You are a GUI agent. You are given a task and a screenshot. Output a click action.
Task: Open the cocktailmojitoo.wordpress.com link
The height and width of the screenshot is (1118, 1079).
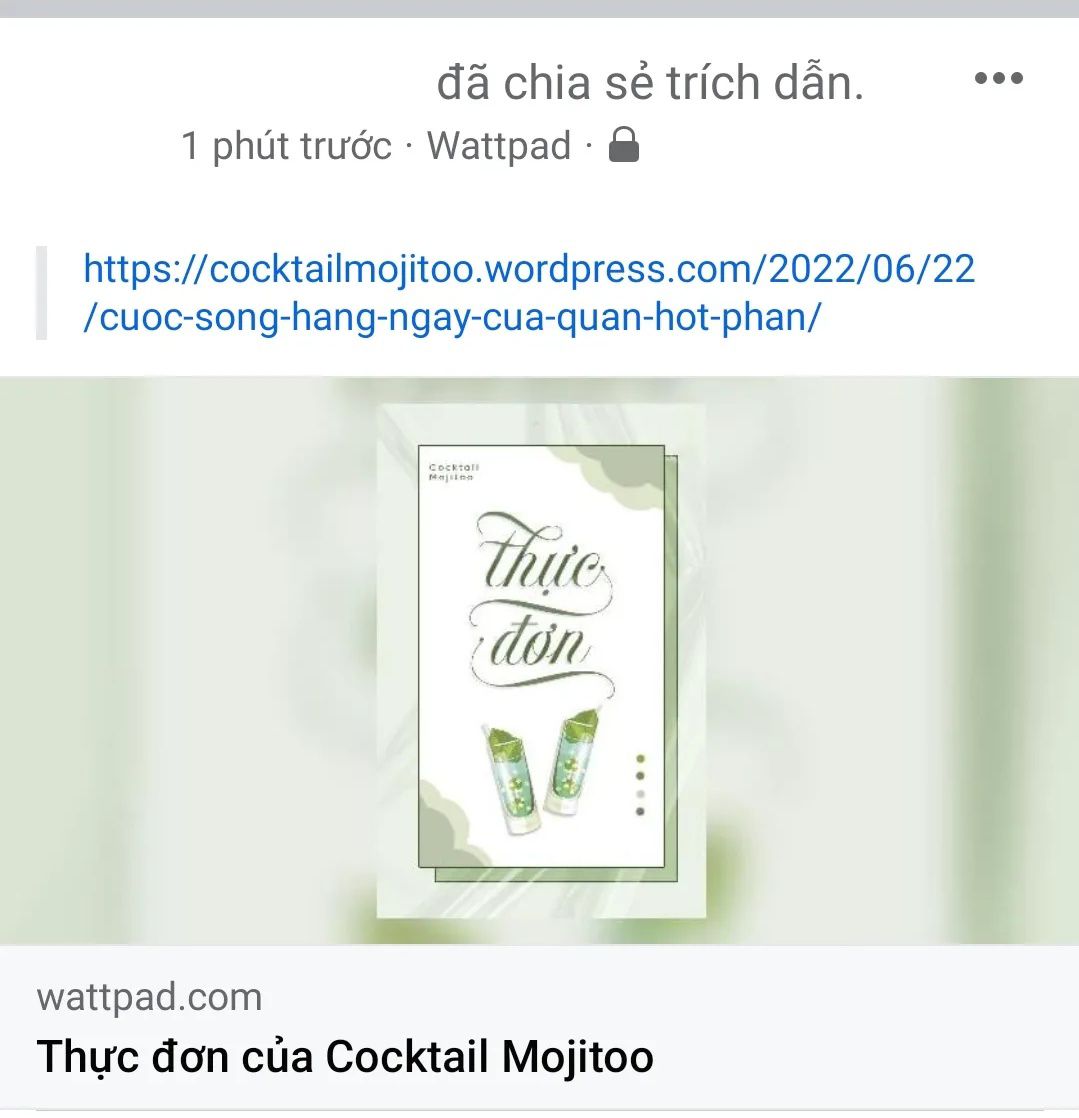tap(528, 293)
